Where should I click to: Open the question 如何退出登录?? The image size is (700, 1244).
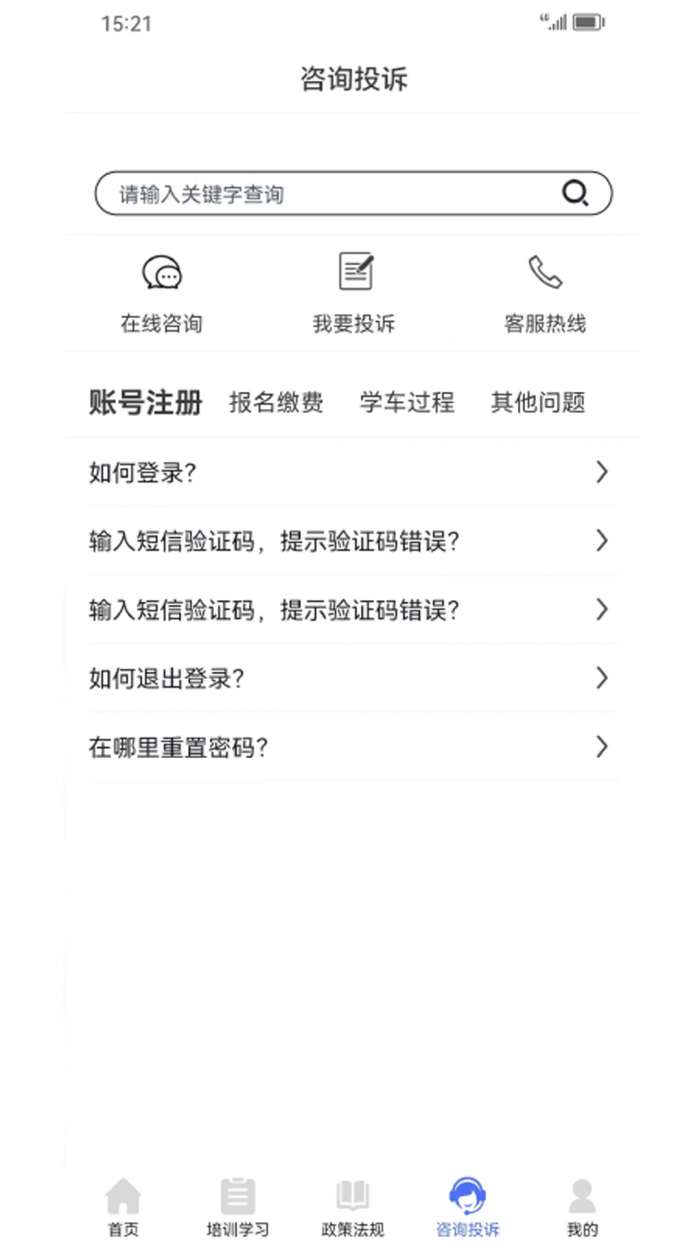click(350, 679)
